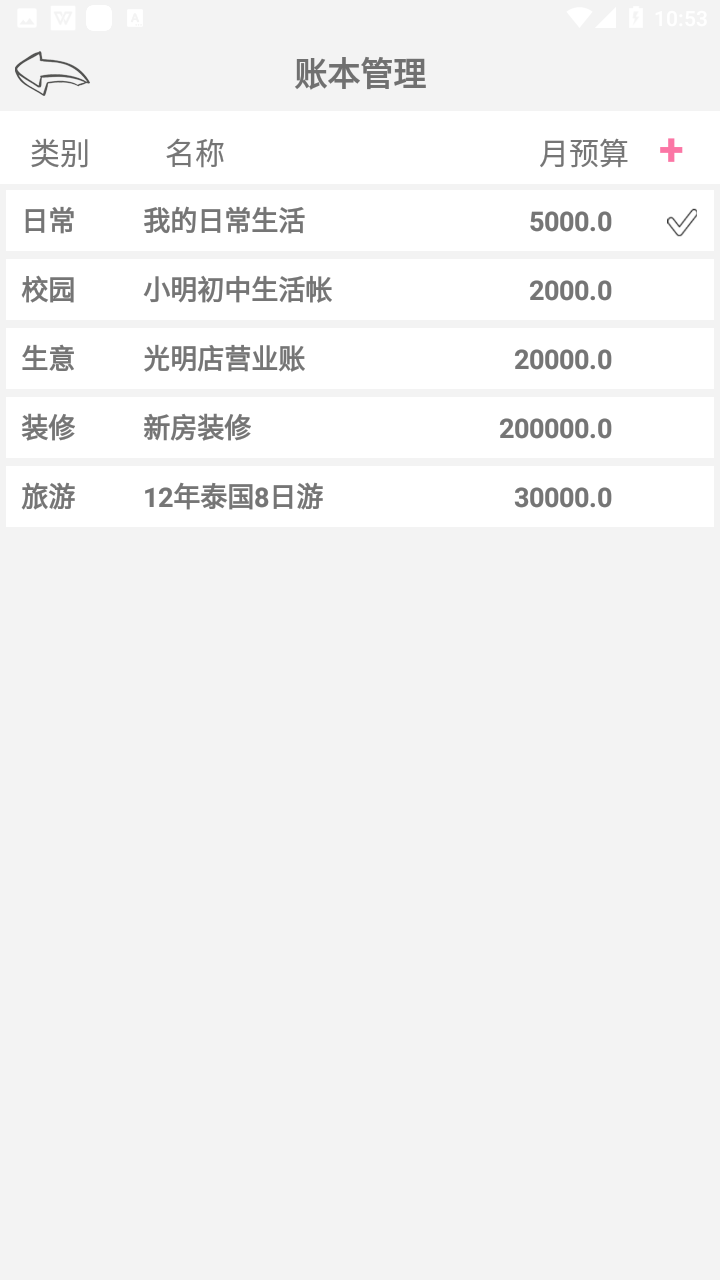
Task: Click the 类别 column header
Action: point(58,152)
